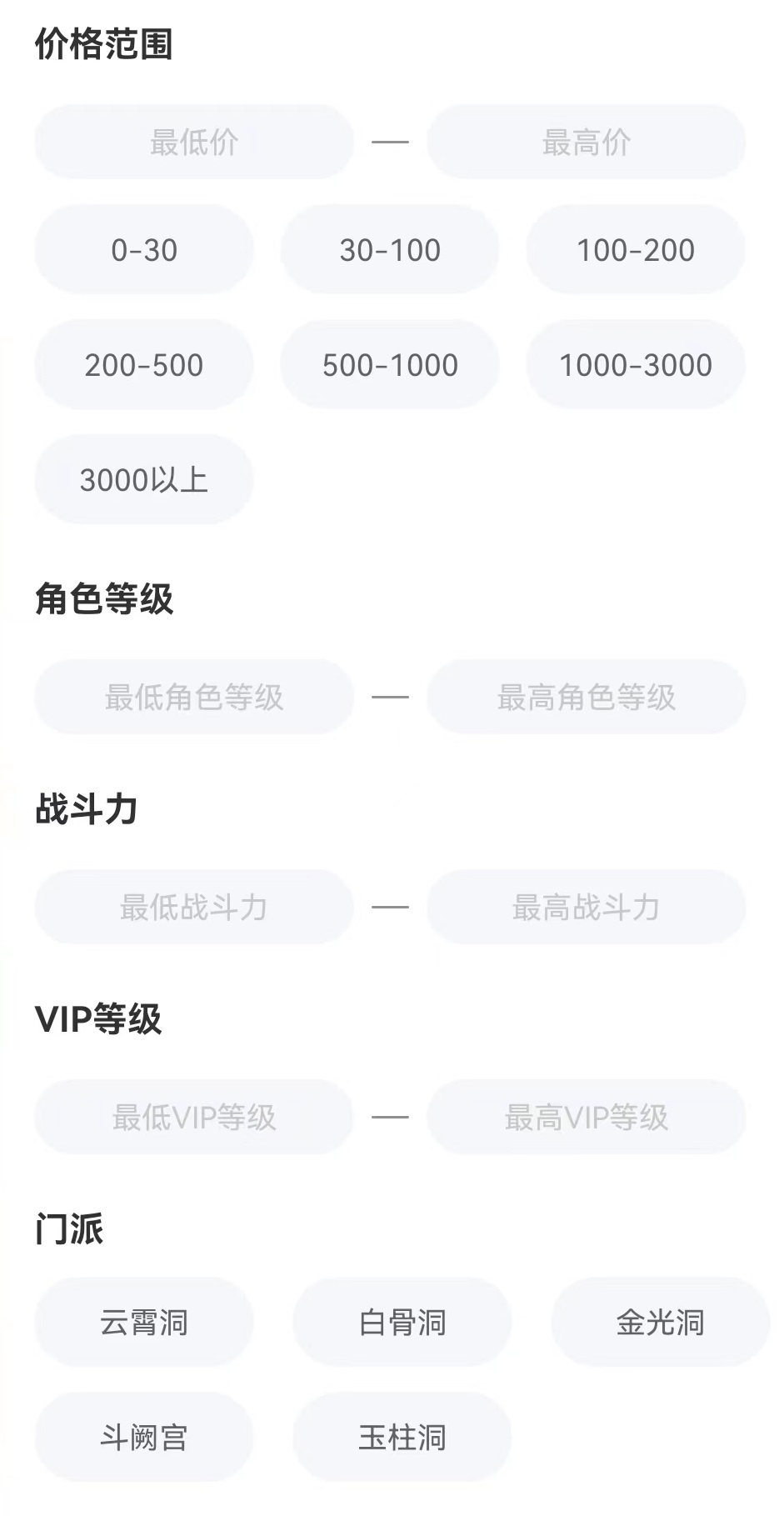Select the 云霄洞 sect chip
The width and height of the screenshot is (784, 1516).
[x=144, y=1322]
